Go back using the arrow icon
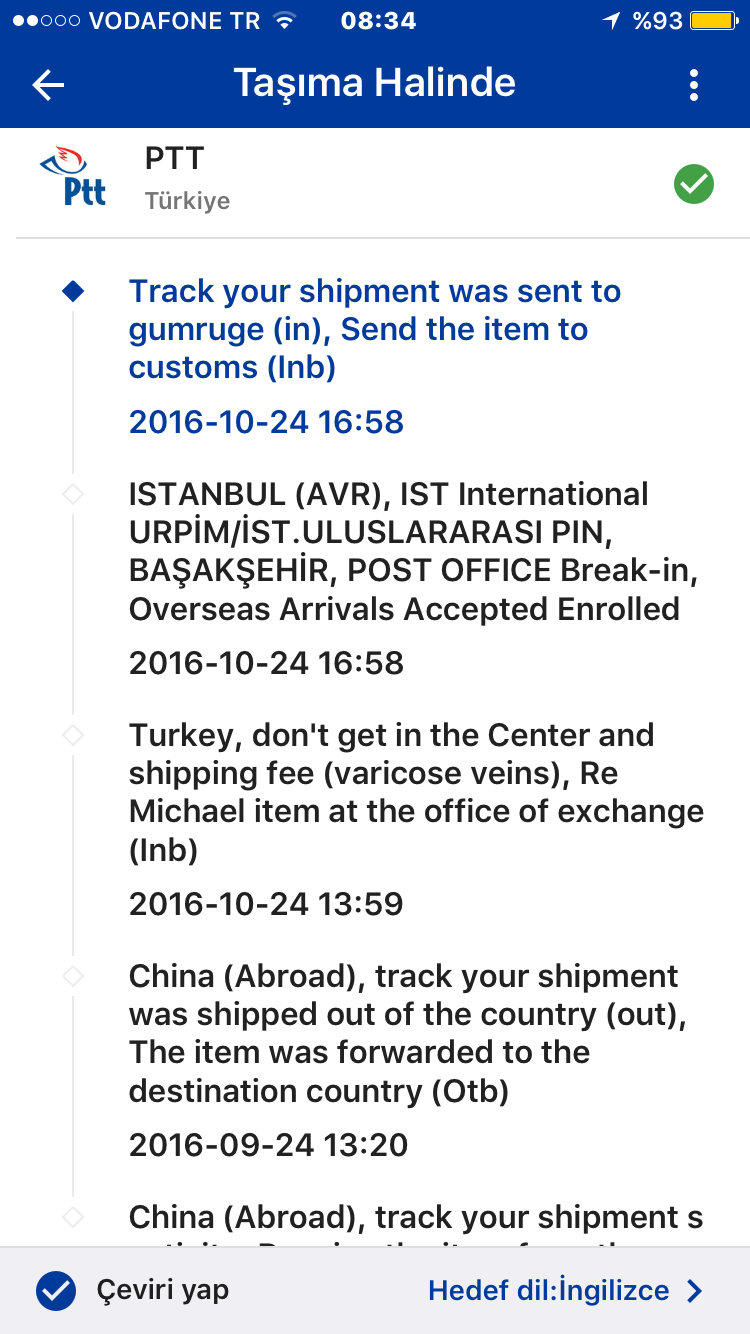 [x=48, y=85]
